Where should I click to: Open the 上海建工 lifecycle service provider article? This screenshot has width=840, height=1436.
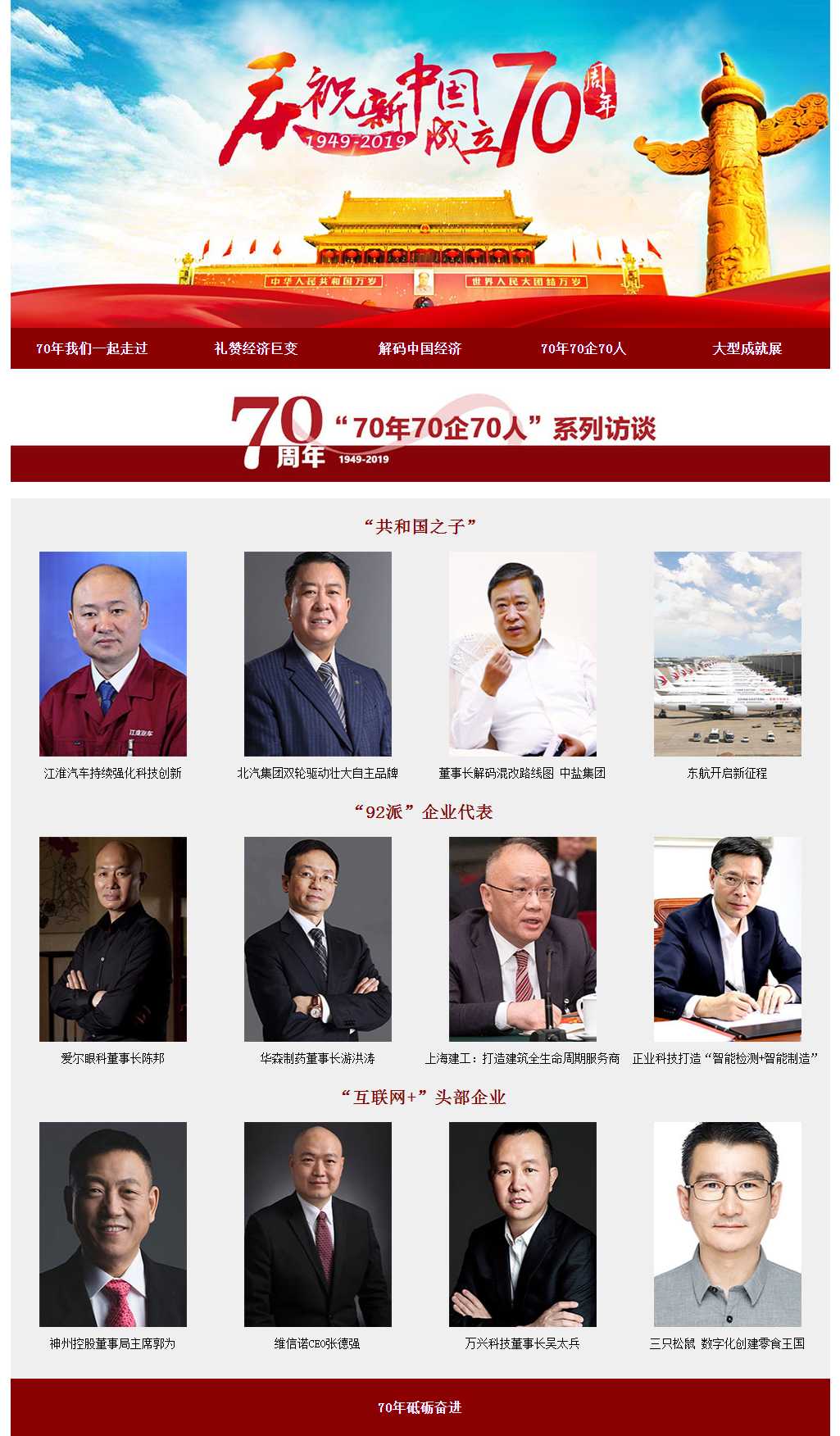tap(522, 1058)
